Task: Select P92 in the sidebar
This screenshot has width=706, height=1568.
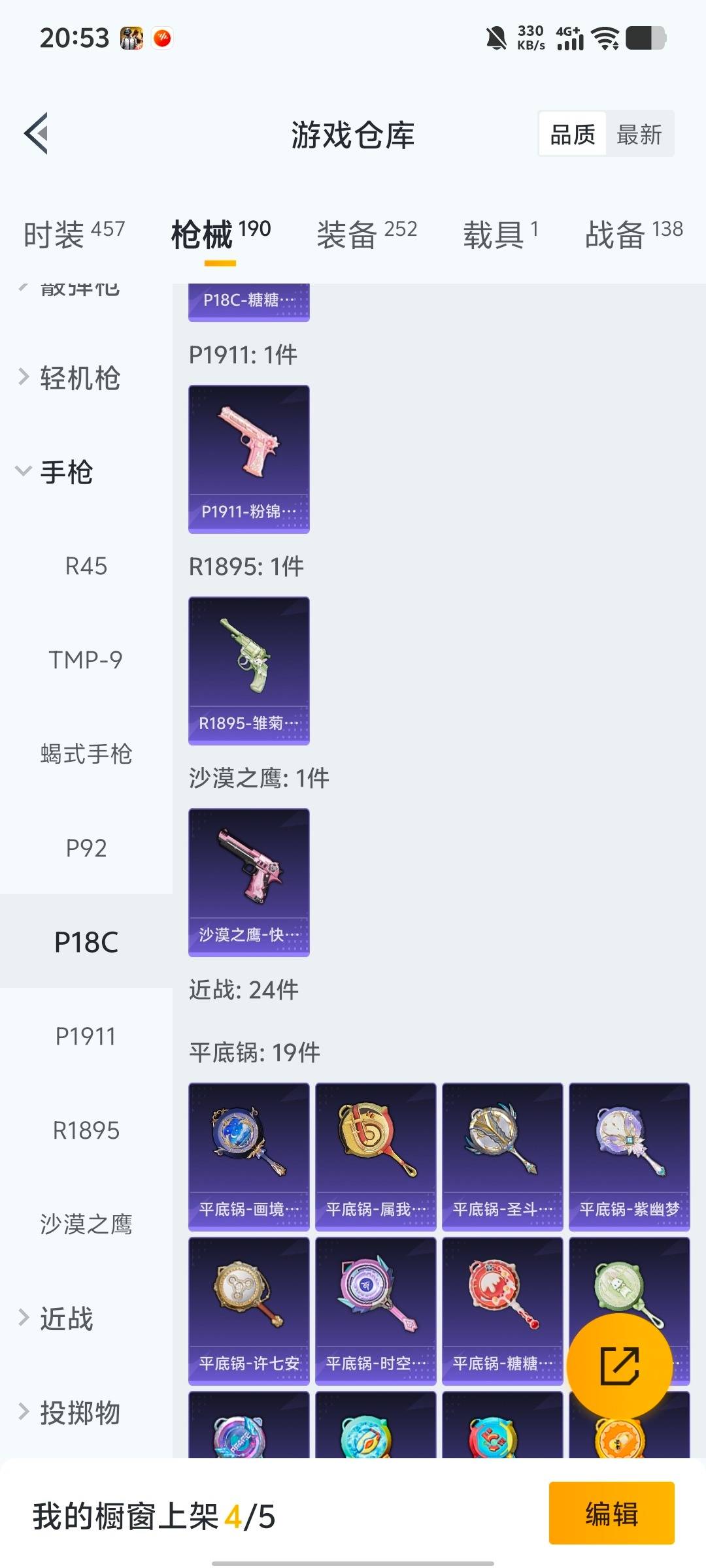Action: tap(88, 848)
